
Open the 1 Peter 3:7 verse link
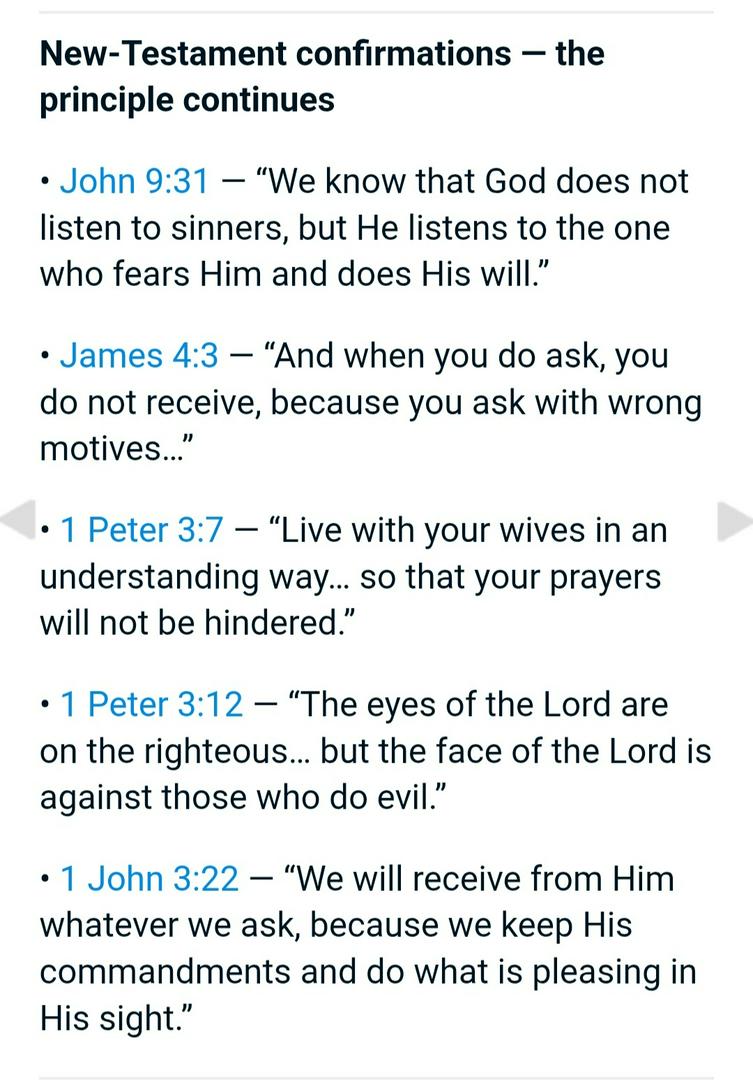click(x=142, y=530)
